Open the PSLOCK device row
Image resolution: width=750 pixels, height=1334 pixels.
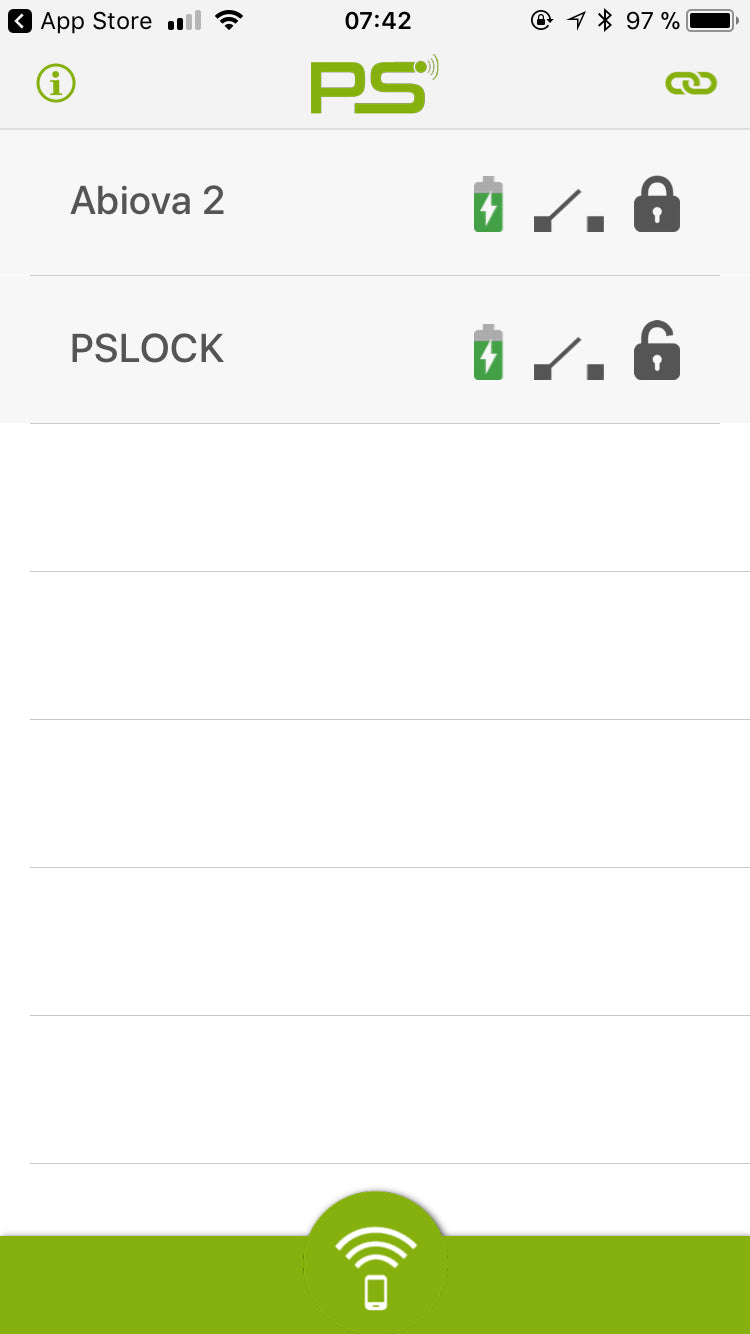pos(148,348)
